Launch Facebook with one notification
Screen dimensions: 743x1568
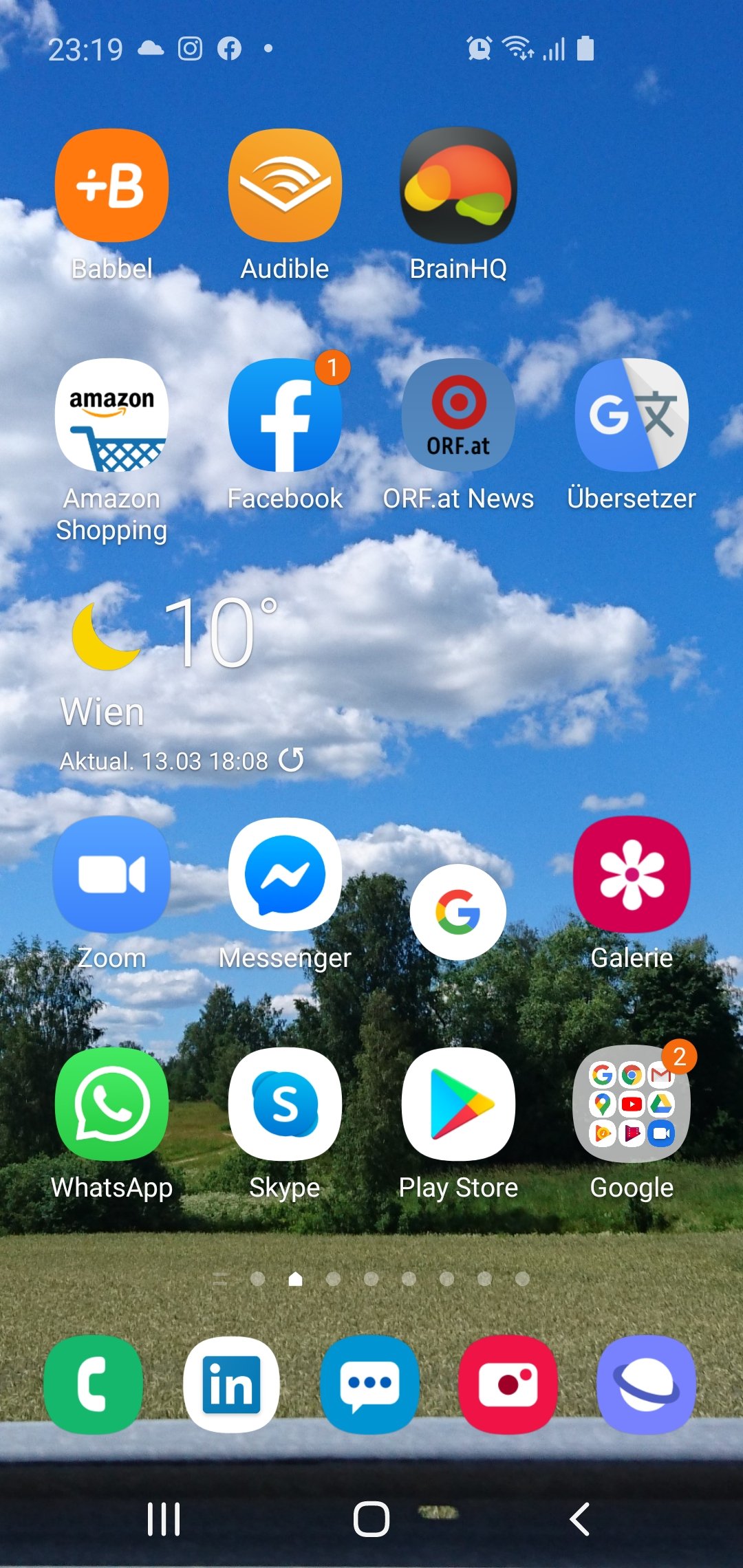pyautogui.click(x=285, y=415)
